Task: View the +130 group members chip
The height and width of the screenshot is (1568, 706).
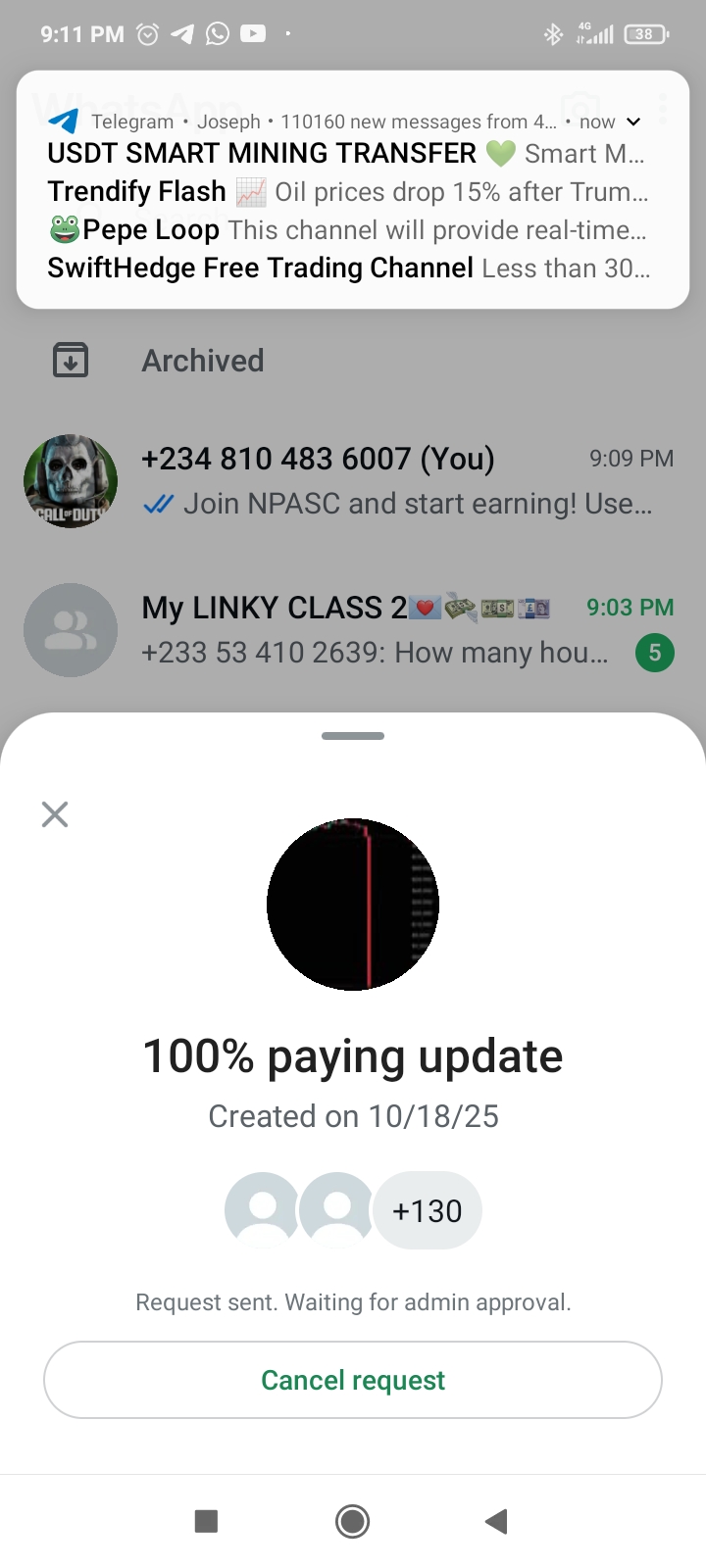Action: tap(427, 1211)
